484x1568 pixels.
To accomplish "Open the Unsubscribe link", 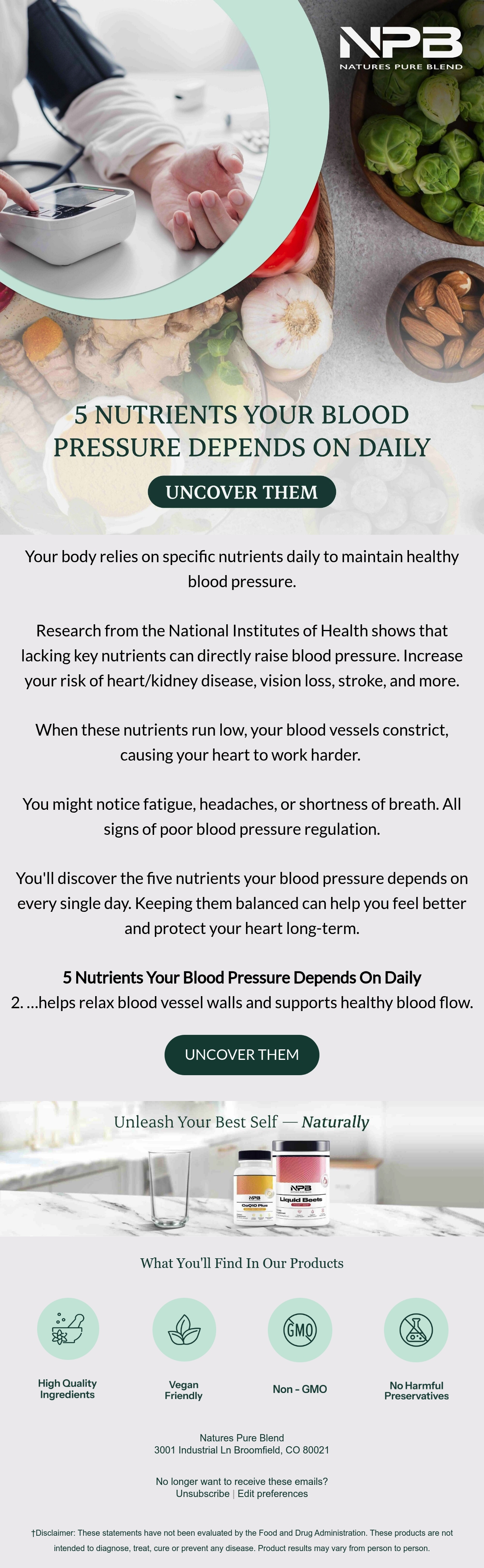I will point(203,1494).
